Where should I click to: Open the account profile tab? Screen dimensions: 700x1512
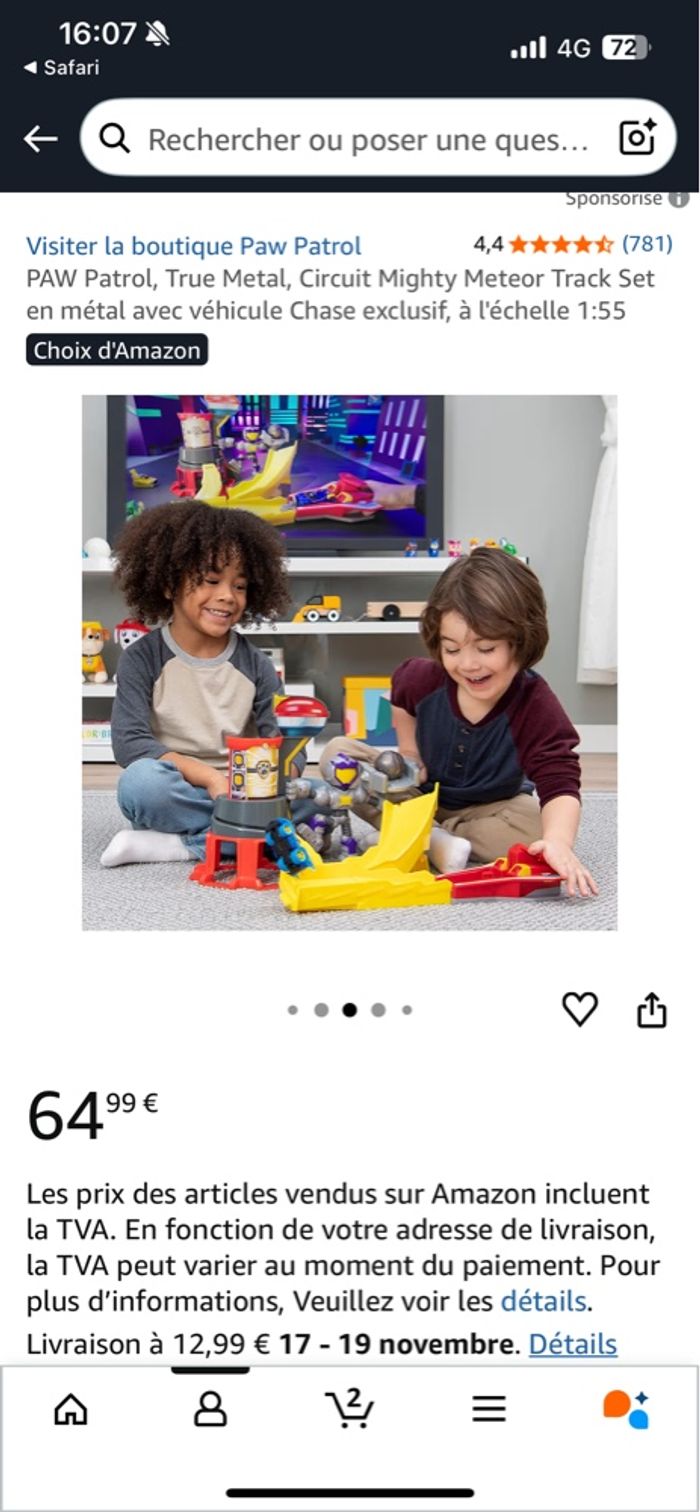[210, 1409]
